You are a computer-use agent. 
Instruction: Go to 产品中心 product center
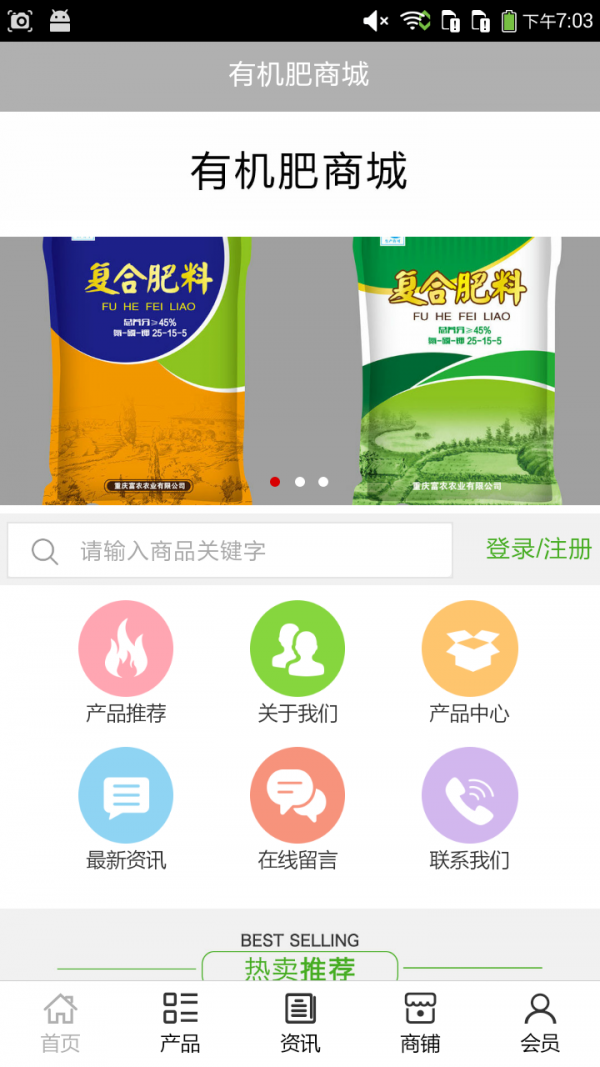469,661
